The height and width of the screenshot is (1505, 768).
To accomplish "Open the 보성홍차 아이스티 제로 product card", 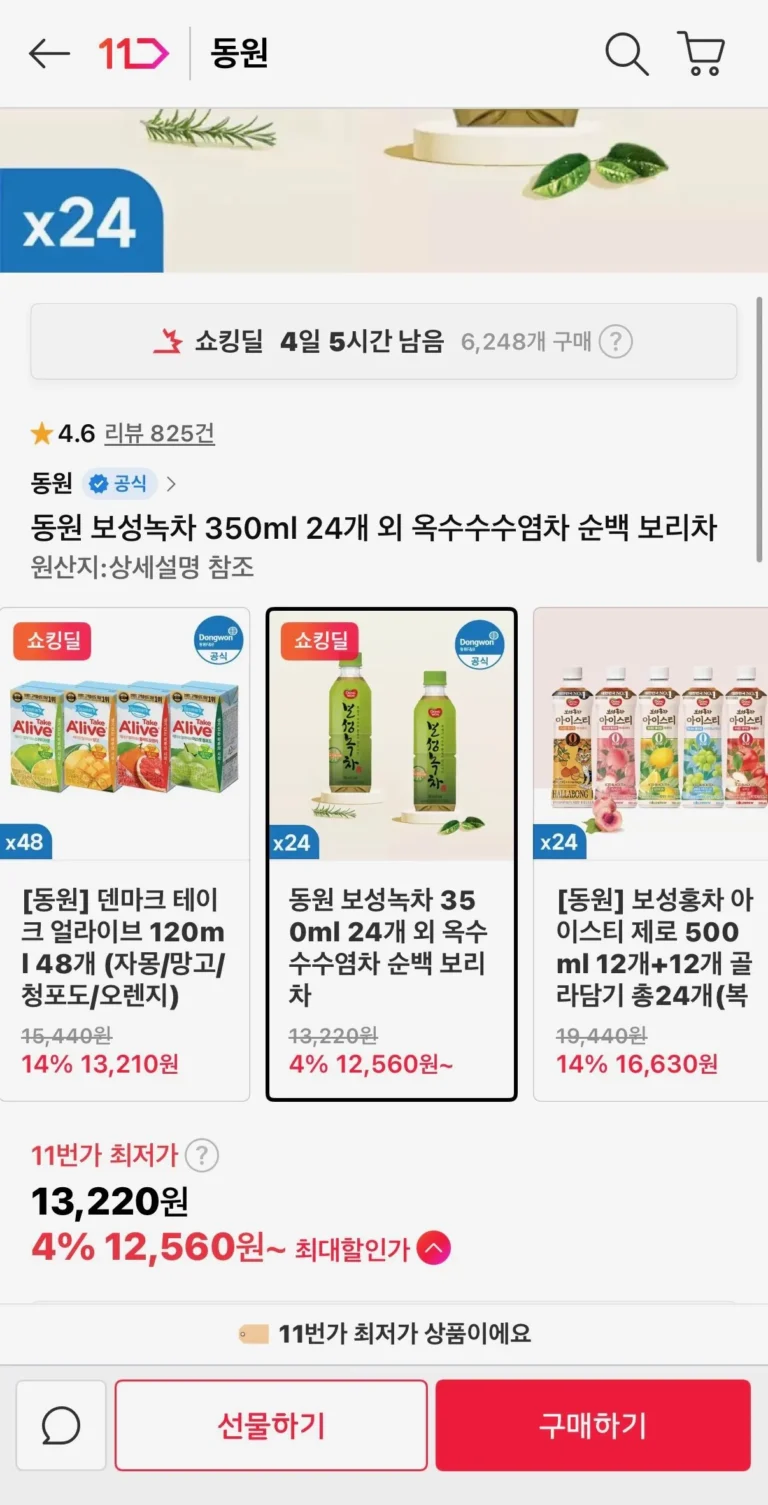I will click(651, 853).
